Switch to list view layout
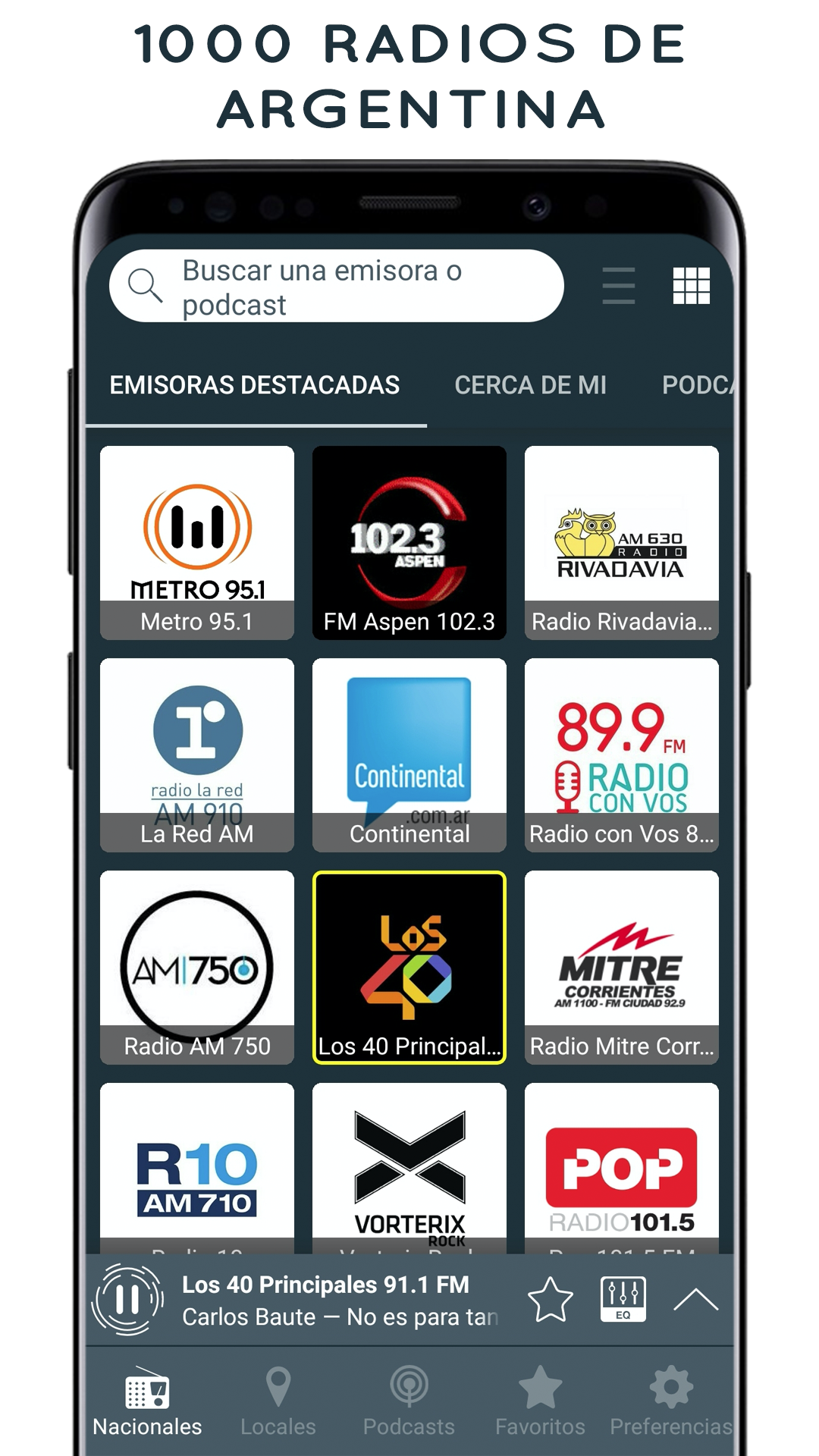 [x=618, y=286]
